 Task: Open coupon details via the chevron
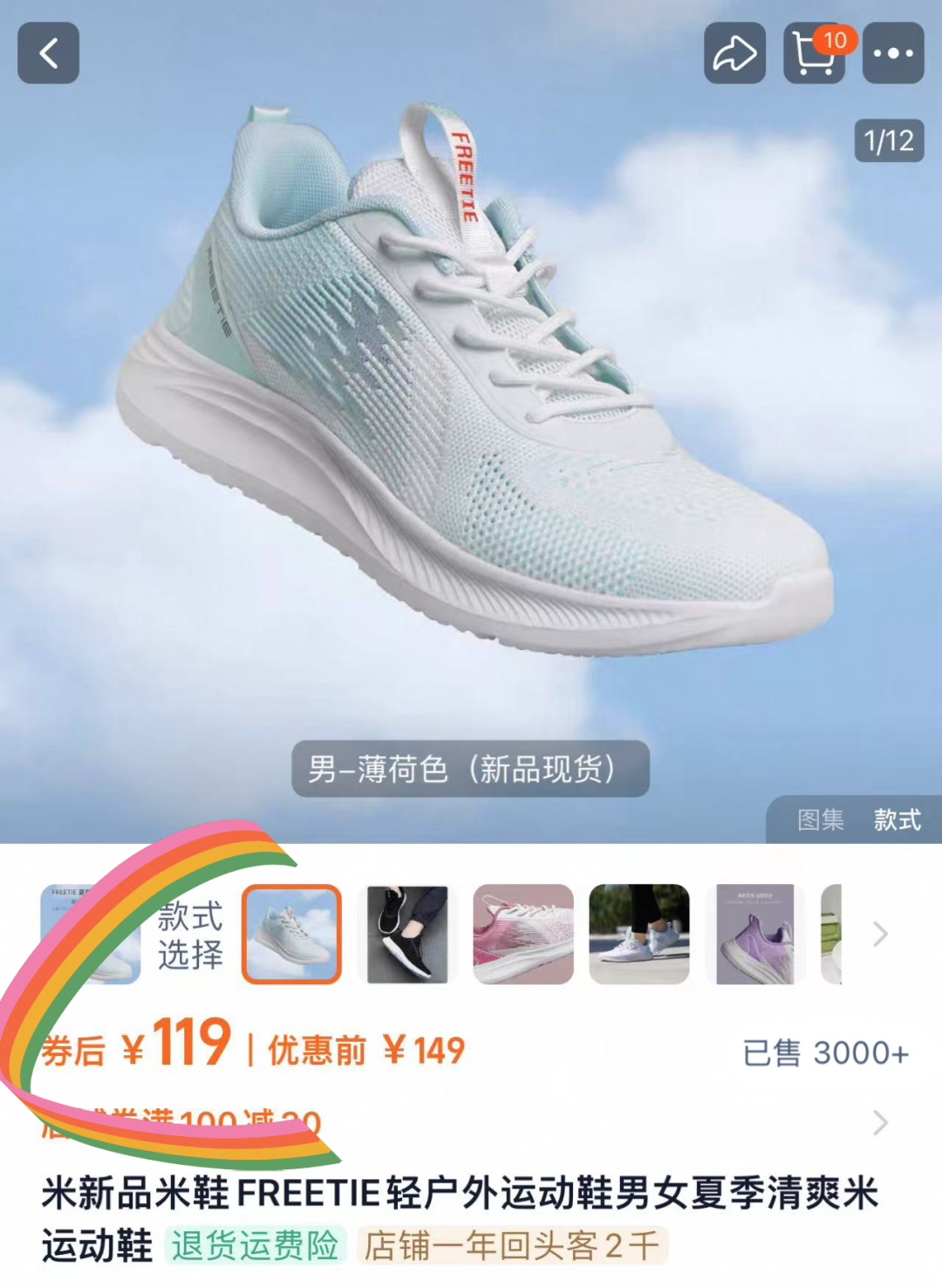click(x=881, y=1122)
